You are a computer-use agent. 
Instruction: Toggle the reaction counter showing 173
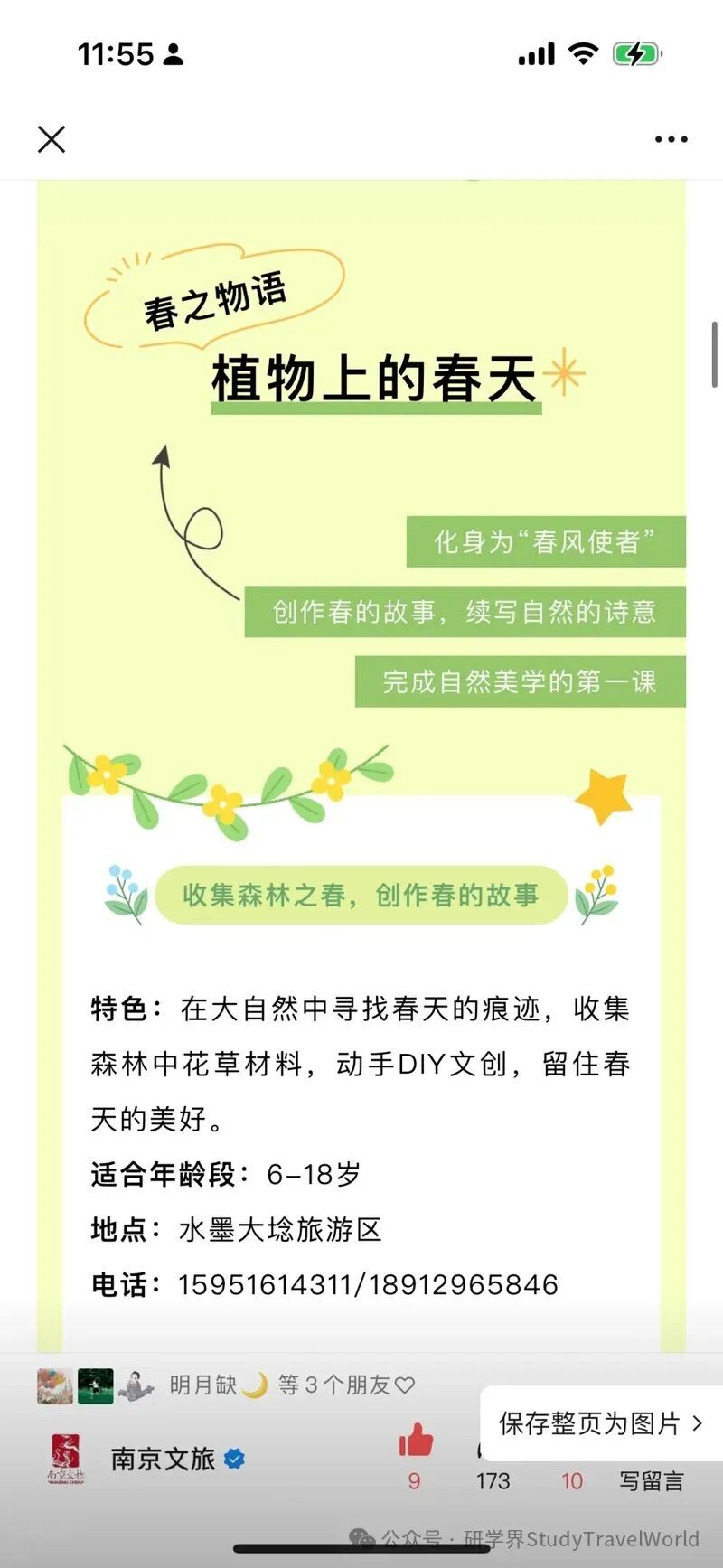tap(491, 1479)
